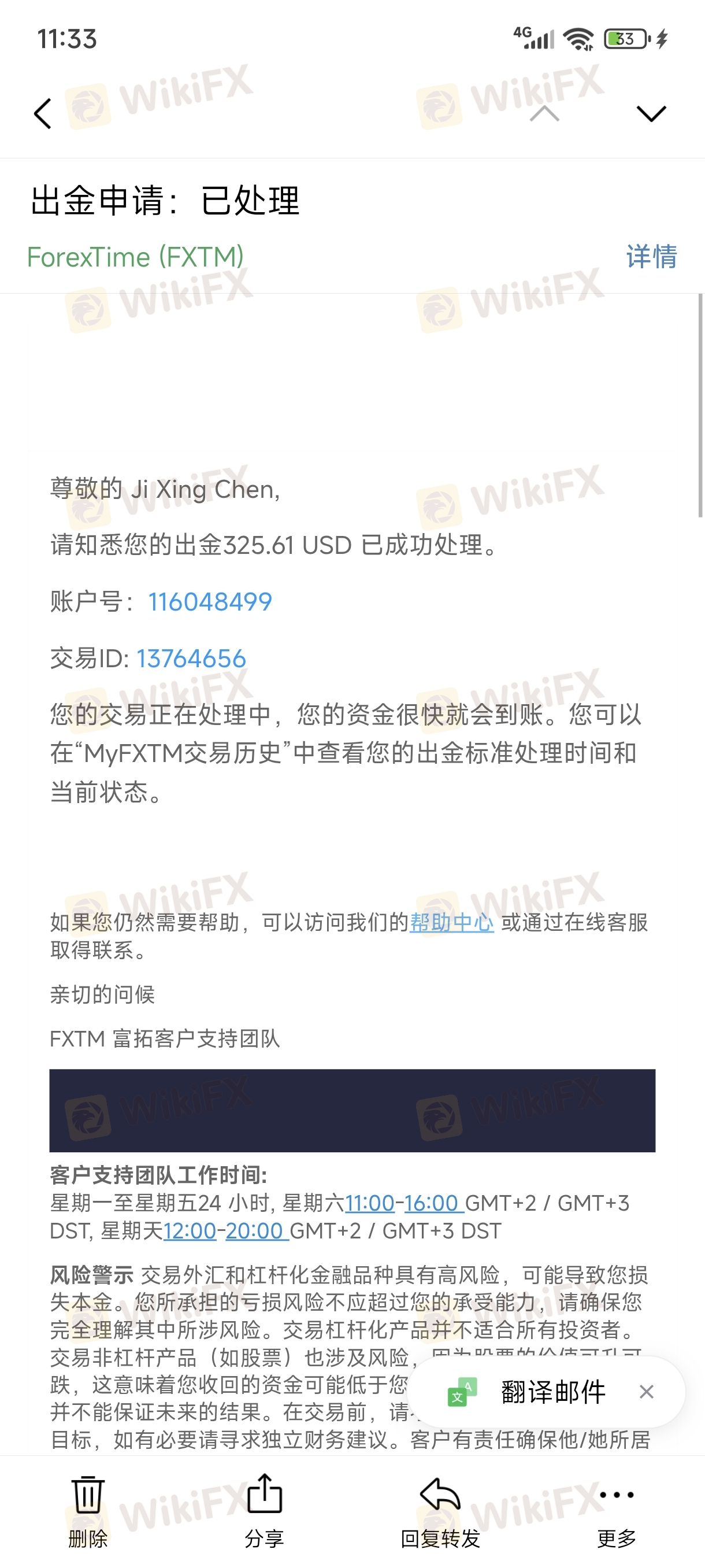
Task: Open account number 116048499 link
Action: tap(210, 602)
